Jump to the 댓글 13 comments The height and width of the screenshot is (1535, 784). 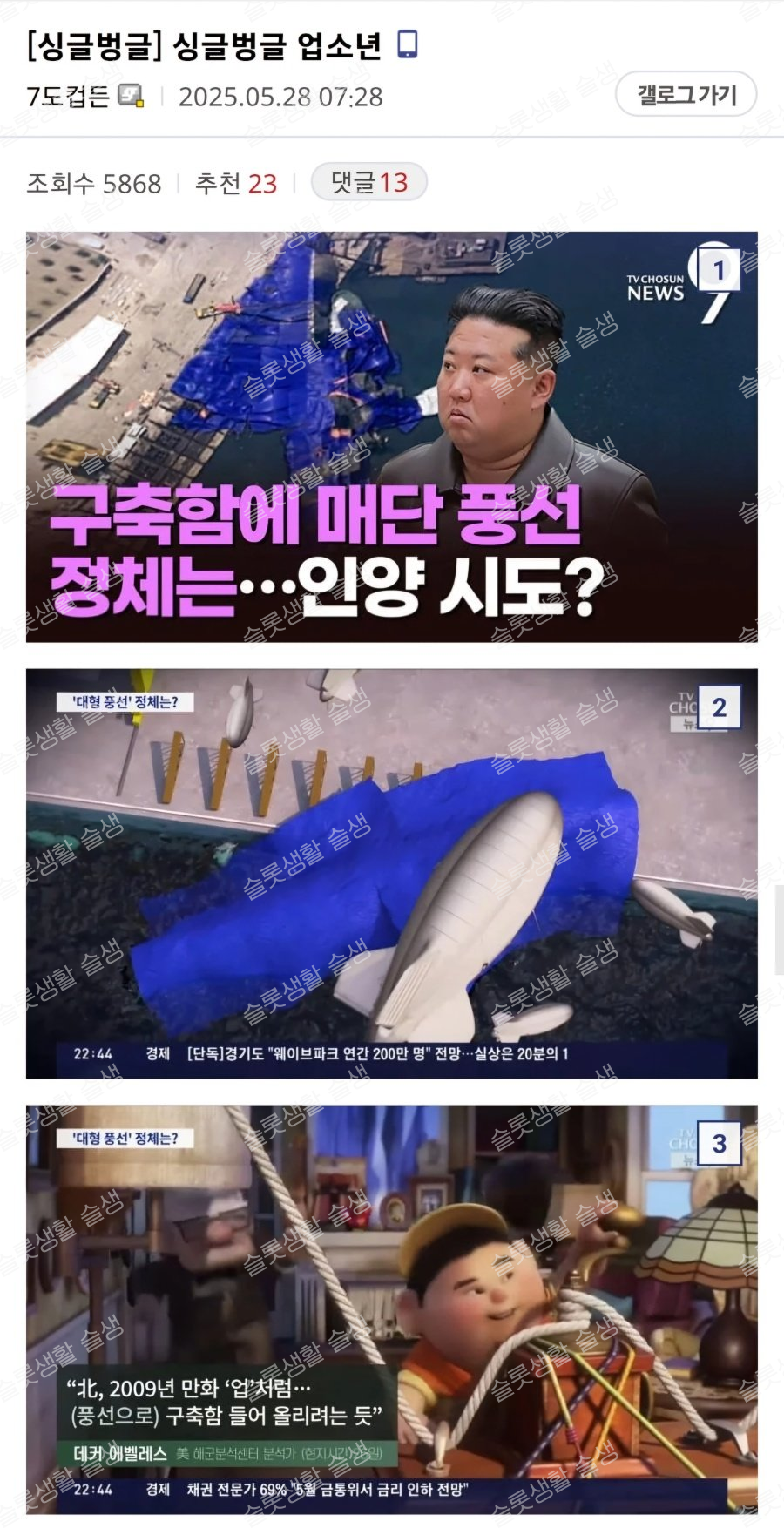pos(369,182)
